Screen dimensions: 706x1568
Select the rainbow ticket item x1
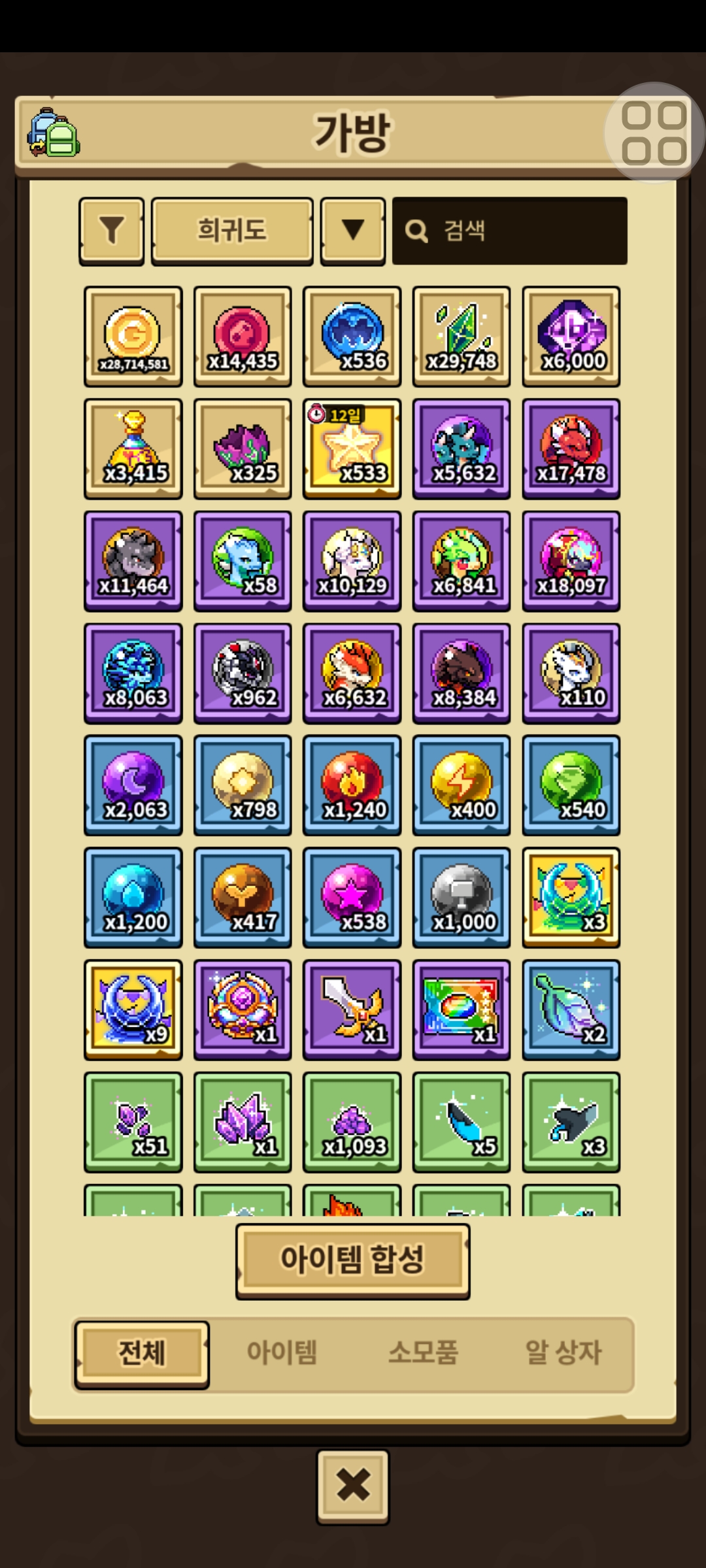462,1009
